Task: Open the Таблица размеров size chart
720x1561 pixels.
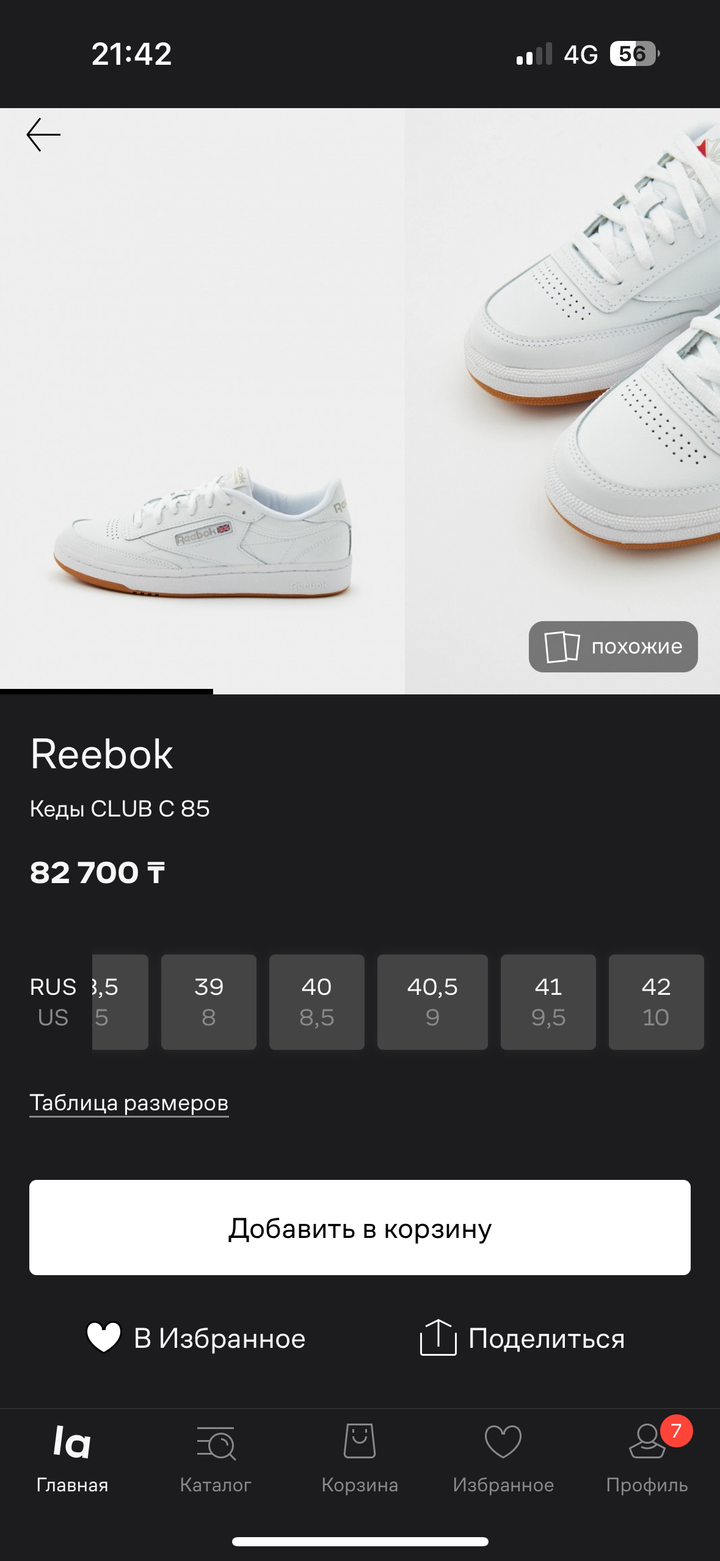Action: coord(129,1103)
